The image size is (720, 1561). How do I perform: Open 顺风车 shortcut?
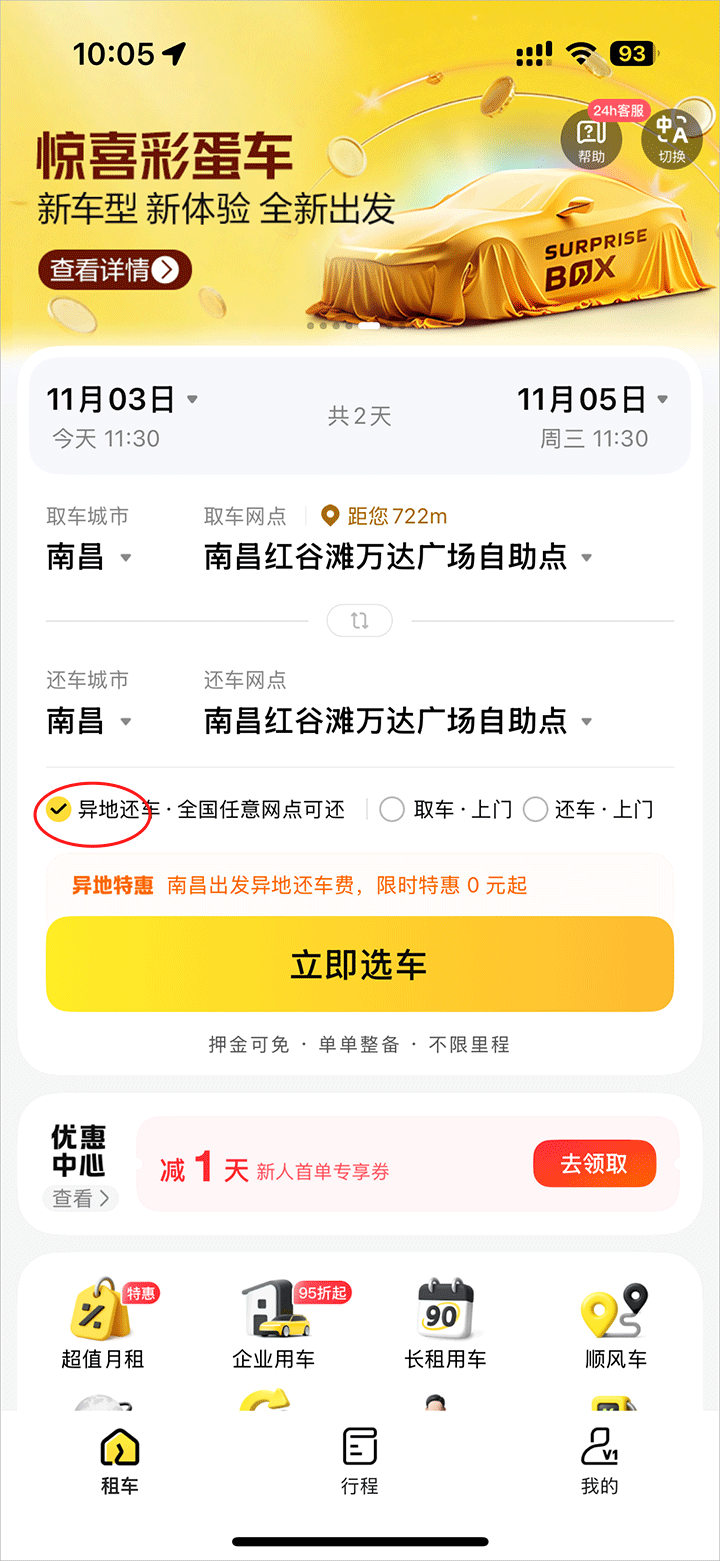[615, 1324]
